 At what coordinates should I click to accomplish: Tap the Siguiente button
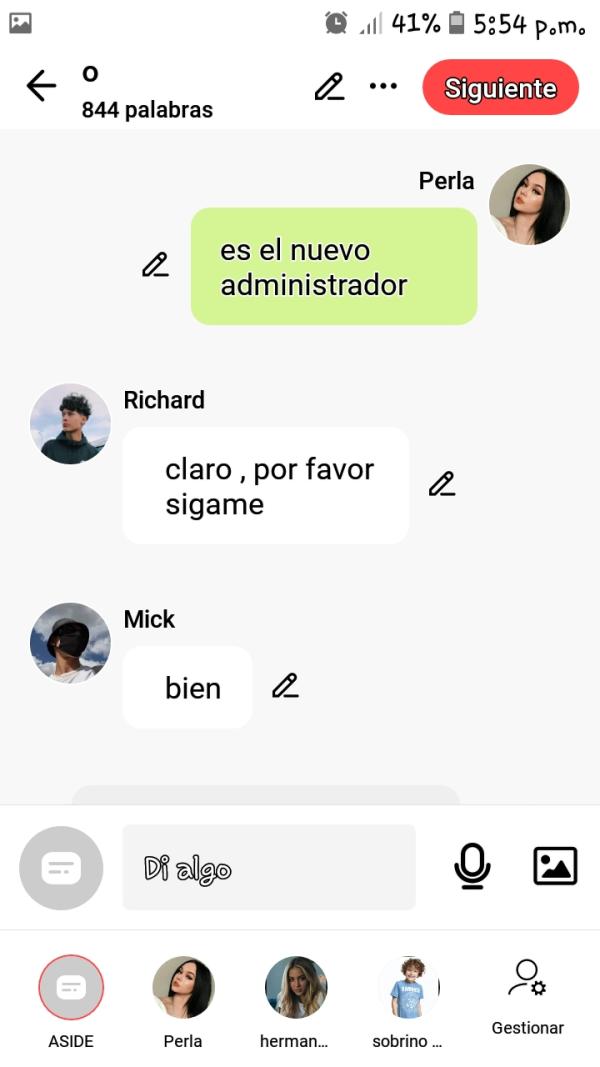click(x=500, y=88)
